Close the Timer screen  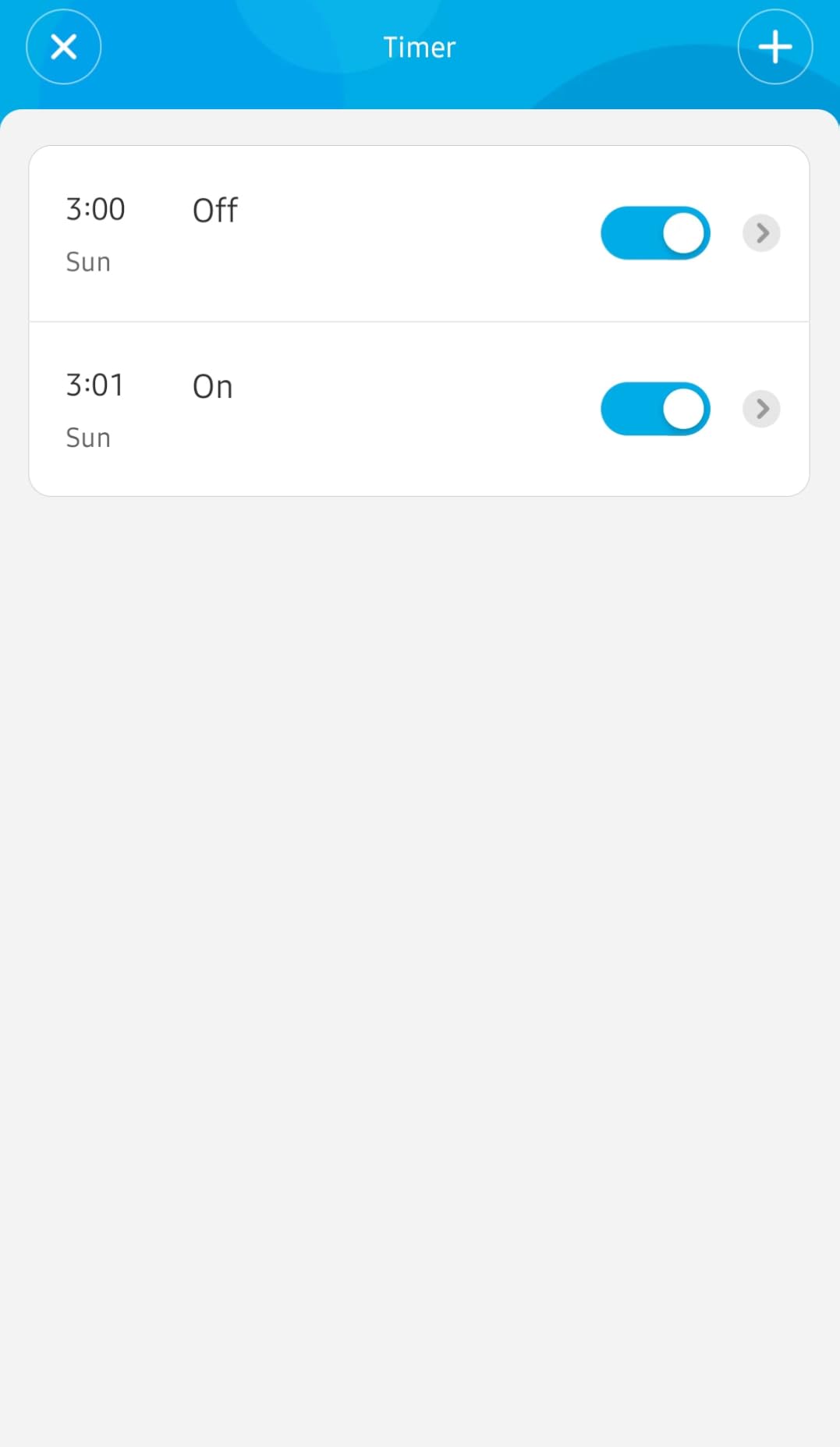(63, 47)
